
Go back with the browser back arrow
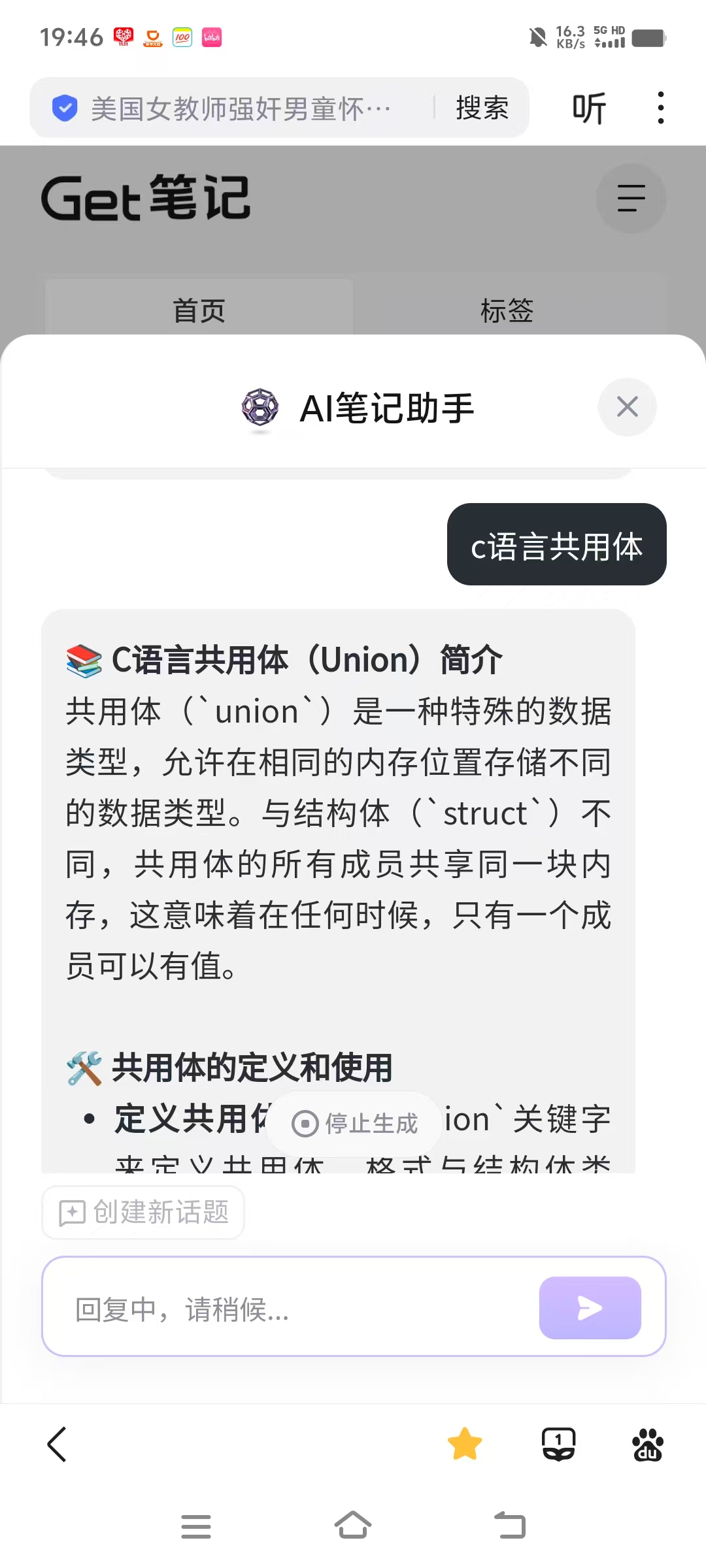(58, 1444)
